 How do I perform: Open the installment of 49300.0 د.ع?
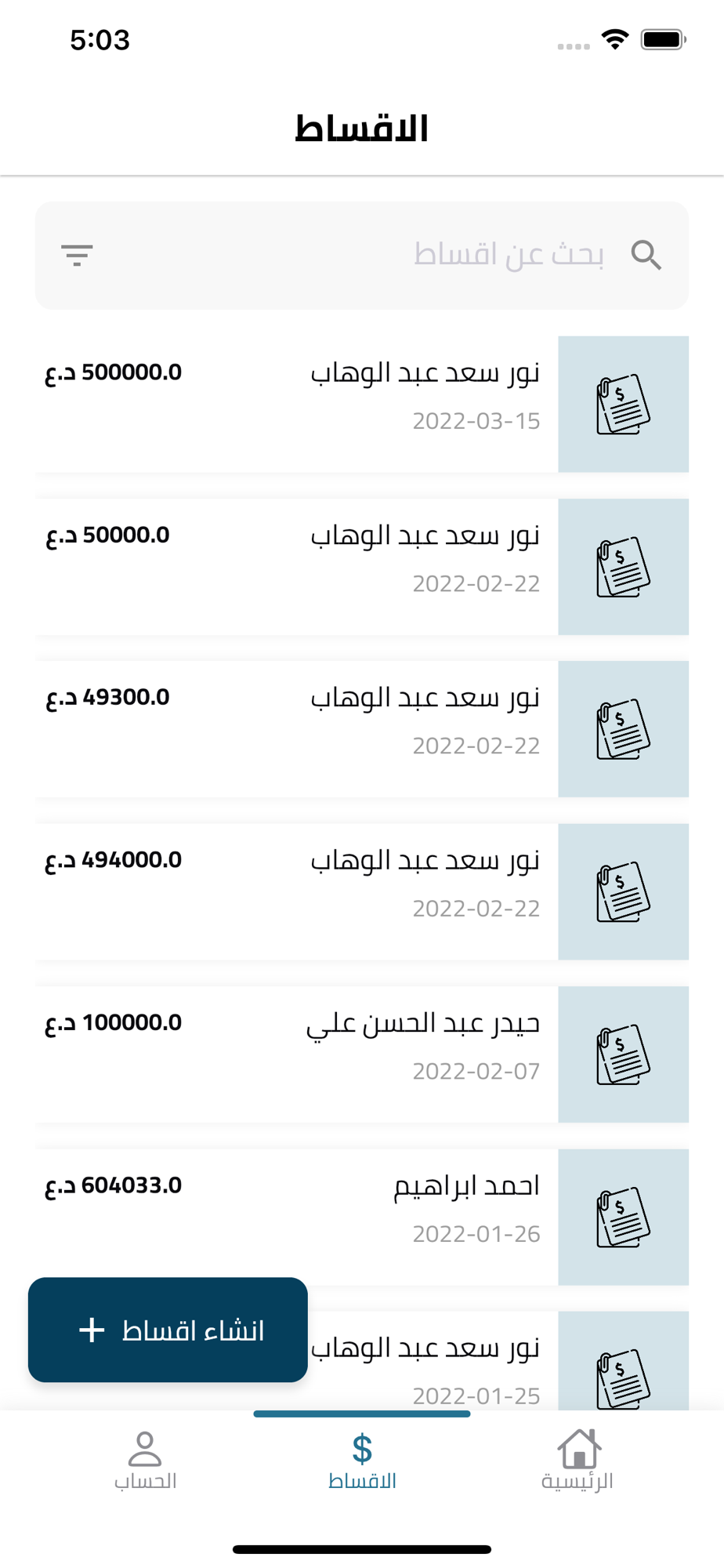(x=362, y=729)
